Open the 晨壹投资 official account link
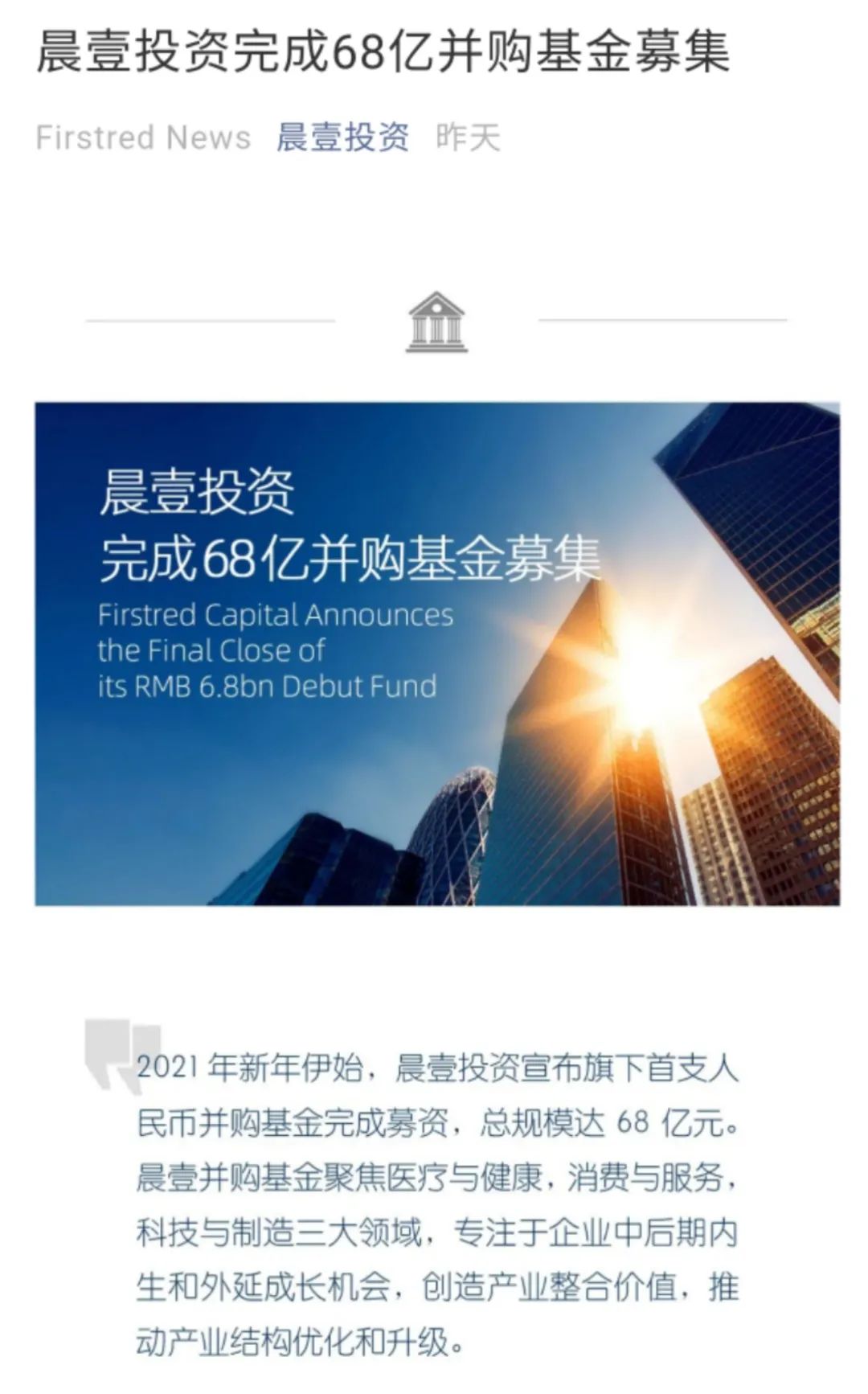This screenshot has height=1394, width=868. tap(342, 137)
